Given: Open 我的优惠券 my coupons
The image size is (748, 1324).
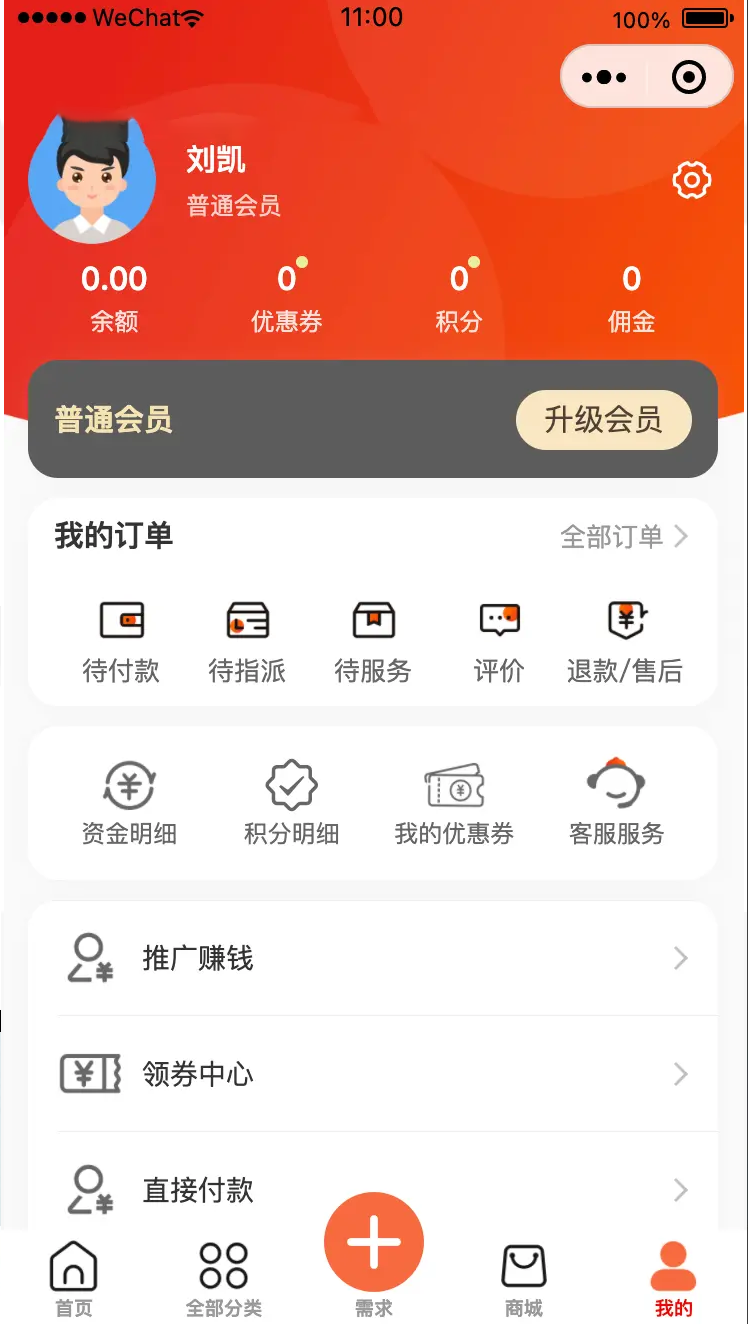Looking at the screenshot, I should coord(454,803).
